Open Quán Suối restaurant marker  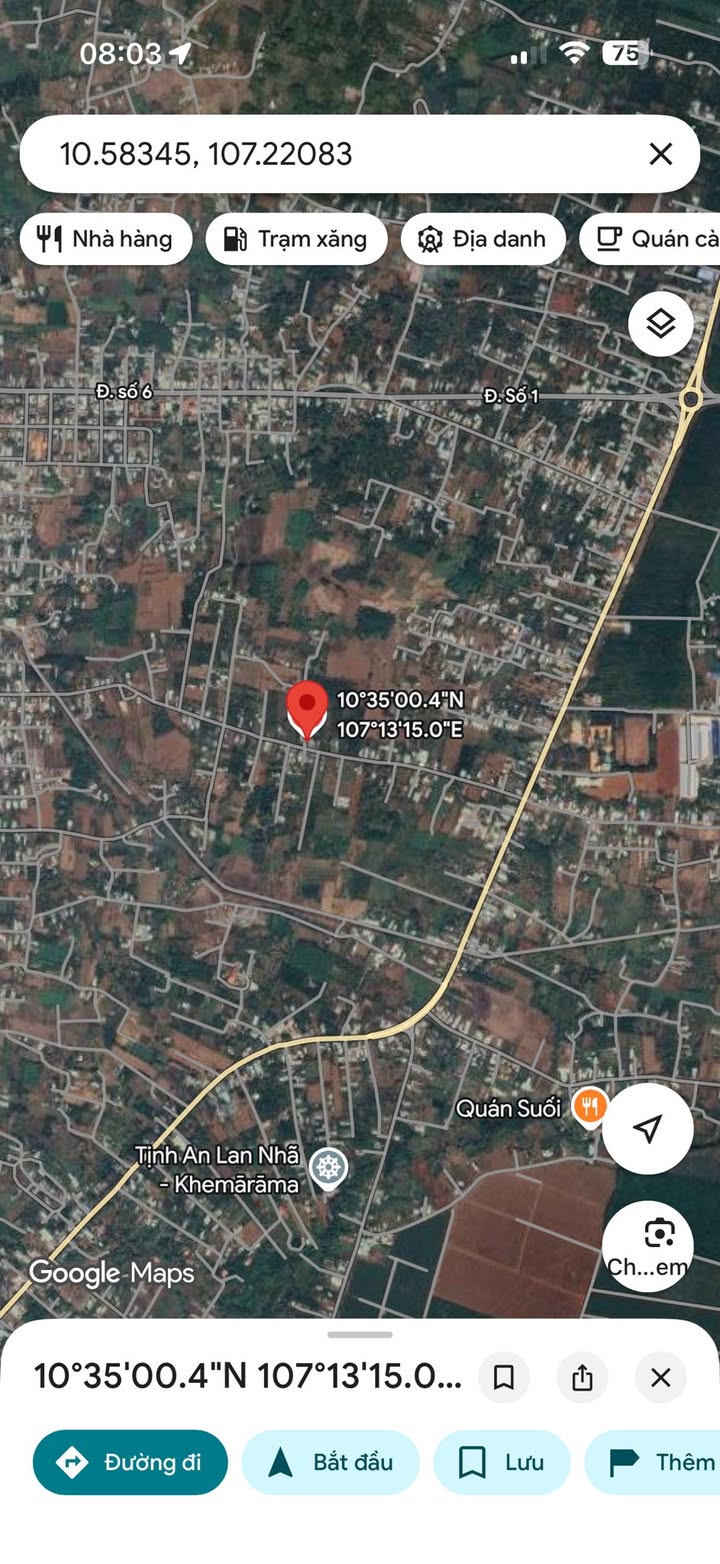tap(590, 1106)
